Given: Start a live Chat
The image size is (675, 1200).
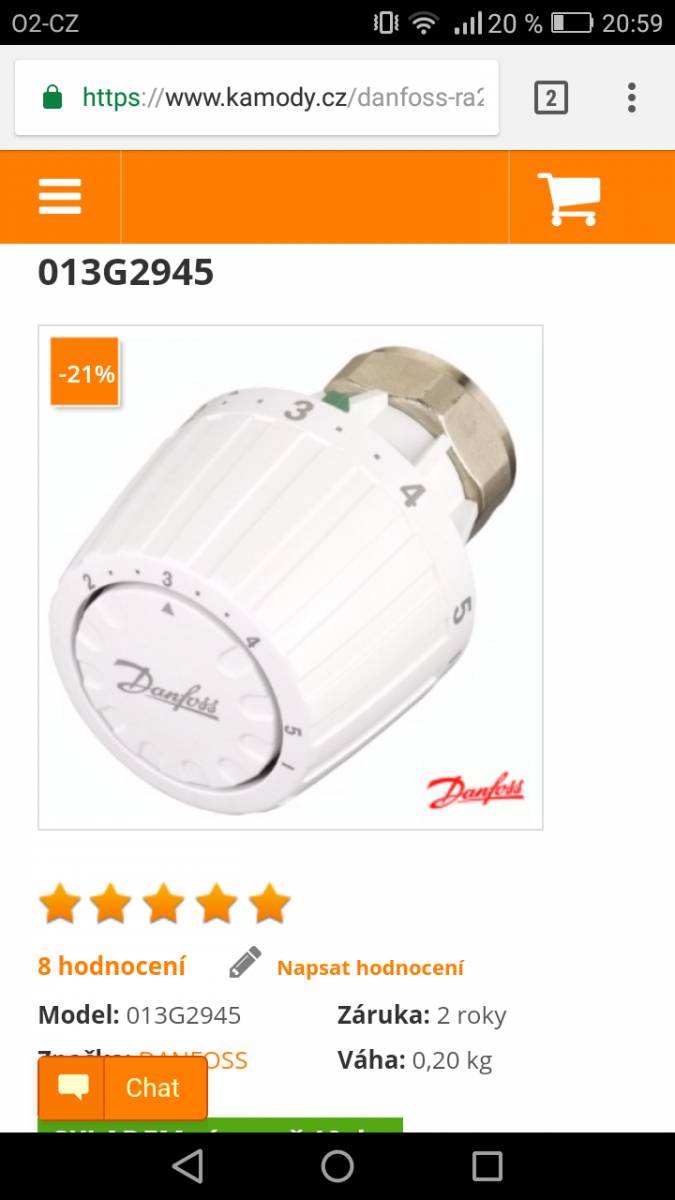Looking at the screenshot, I should click(123, 1088).
